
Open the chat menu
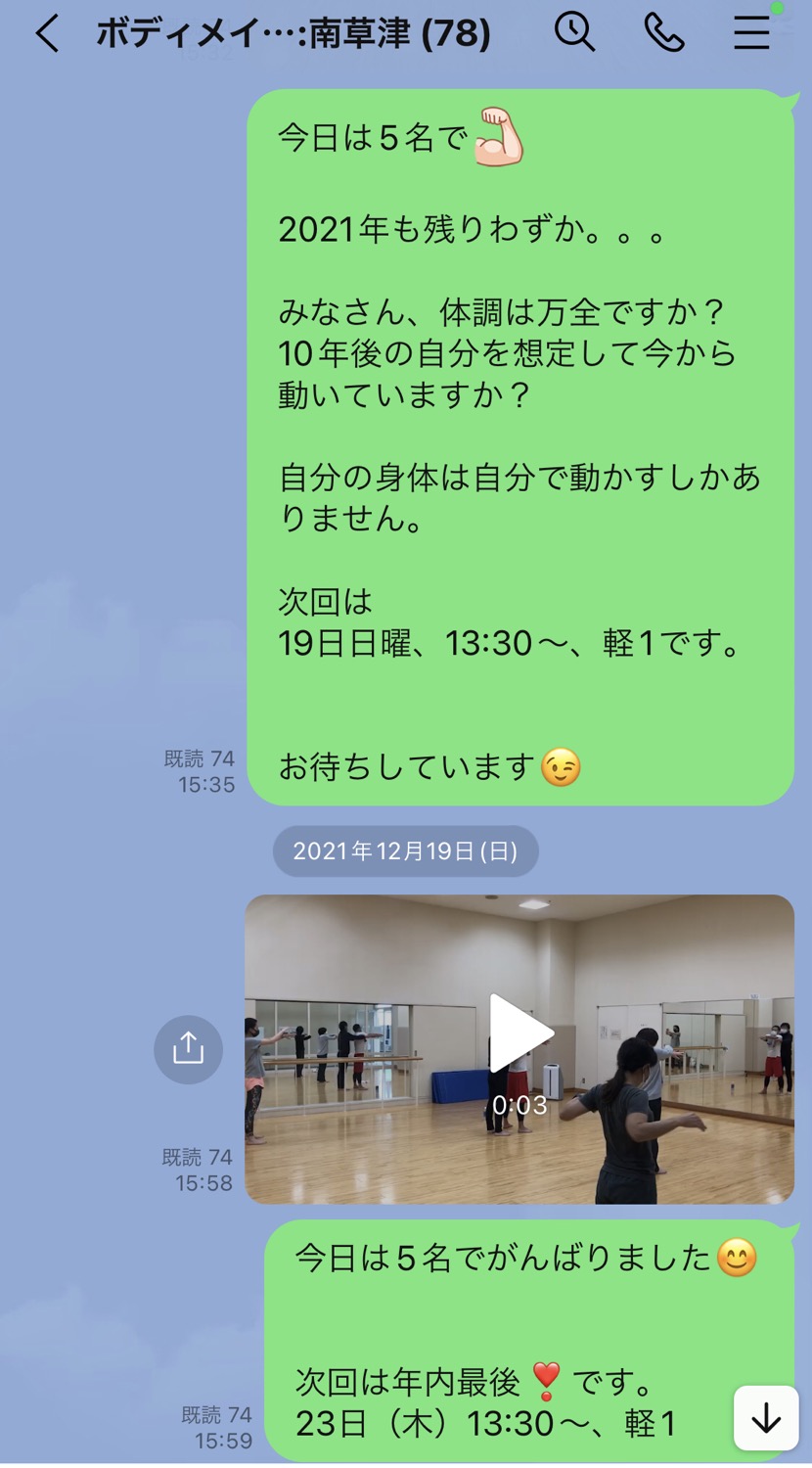[x=751, y=33]
